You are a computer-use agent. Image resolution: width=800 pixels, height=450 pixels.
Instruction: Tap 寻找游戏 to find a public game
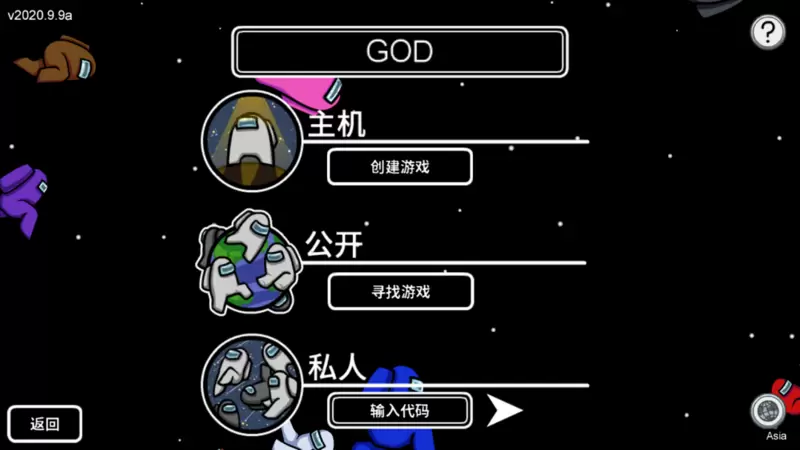(400, 291)
